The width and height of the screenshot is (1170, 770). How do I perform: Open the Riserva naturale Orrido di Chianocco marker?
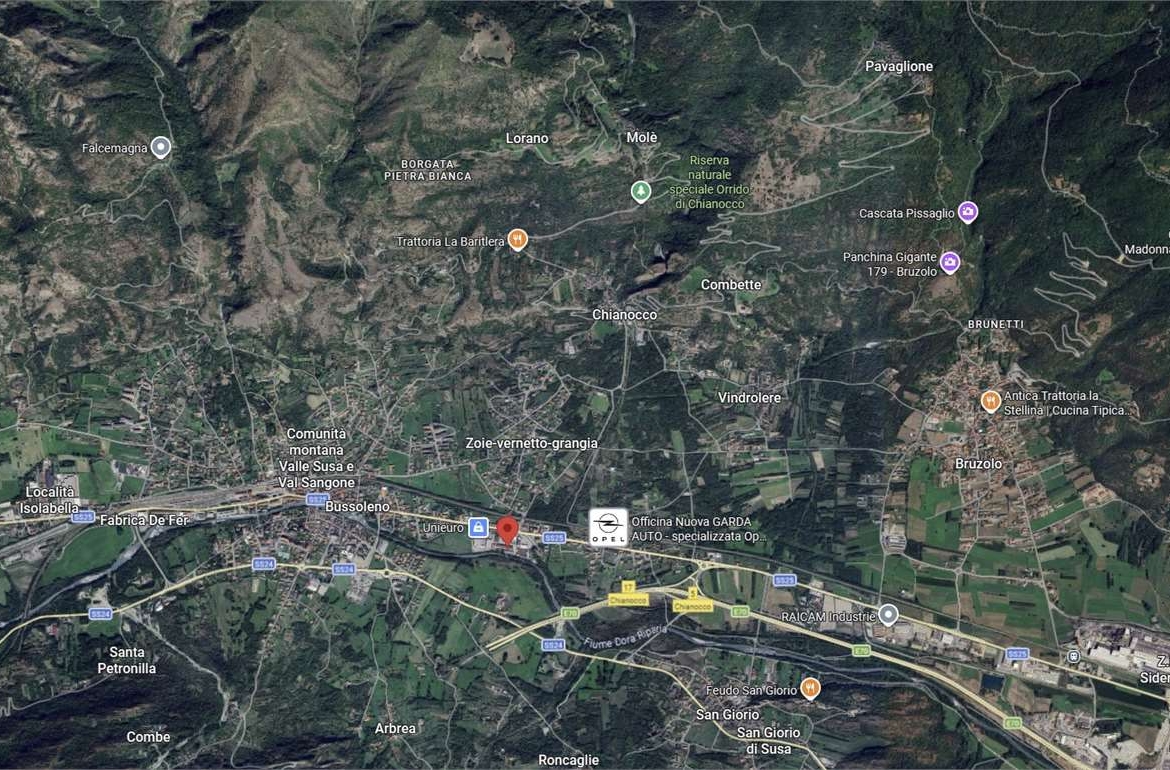[x=641, y=191]
